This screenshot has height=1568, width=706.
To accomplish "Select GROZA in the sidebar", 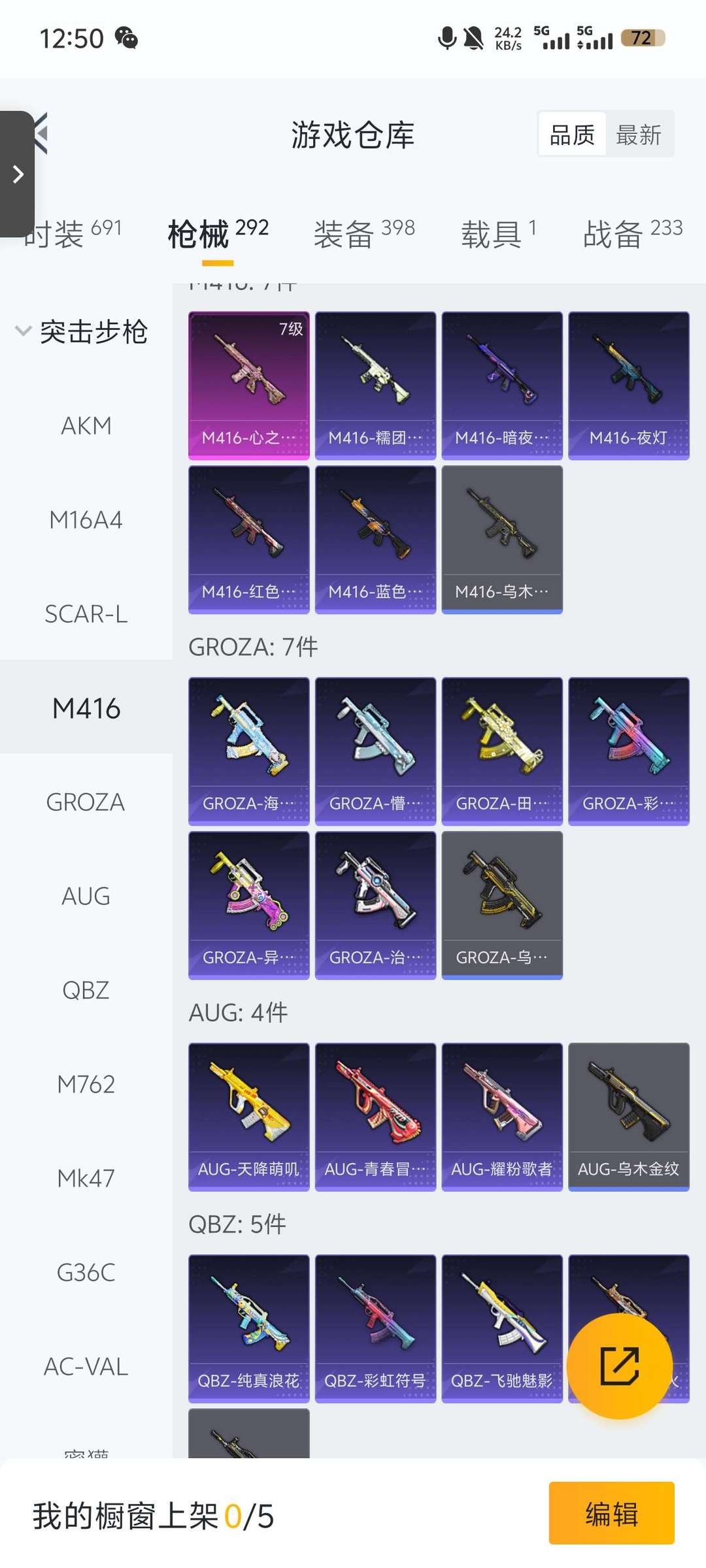I will pyautogui.click(x=86, y=802).
